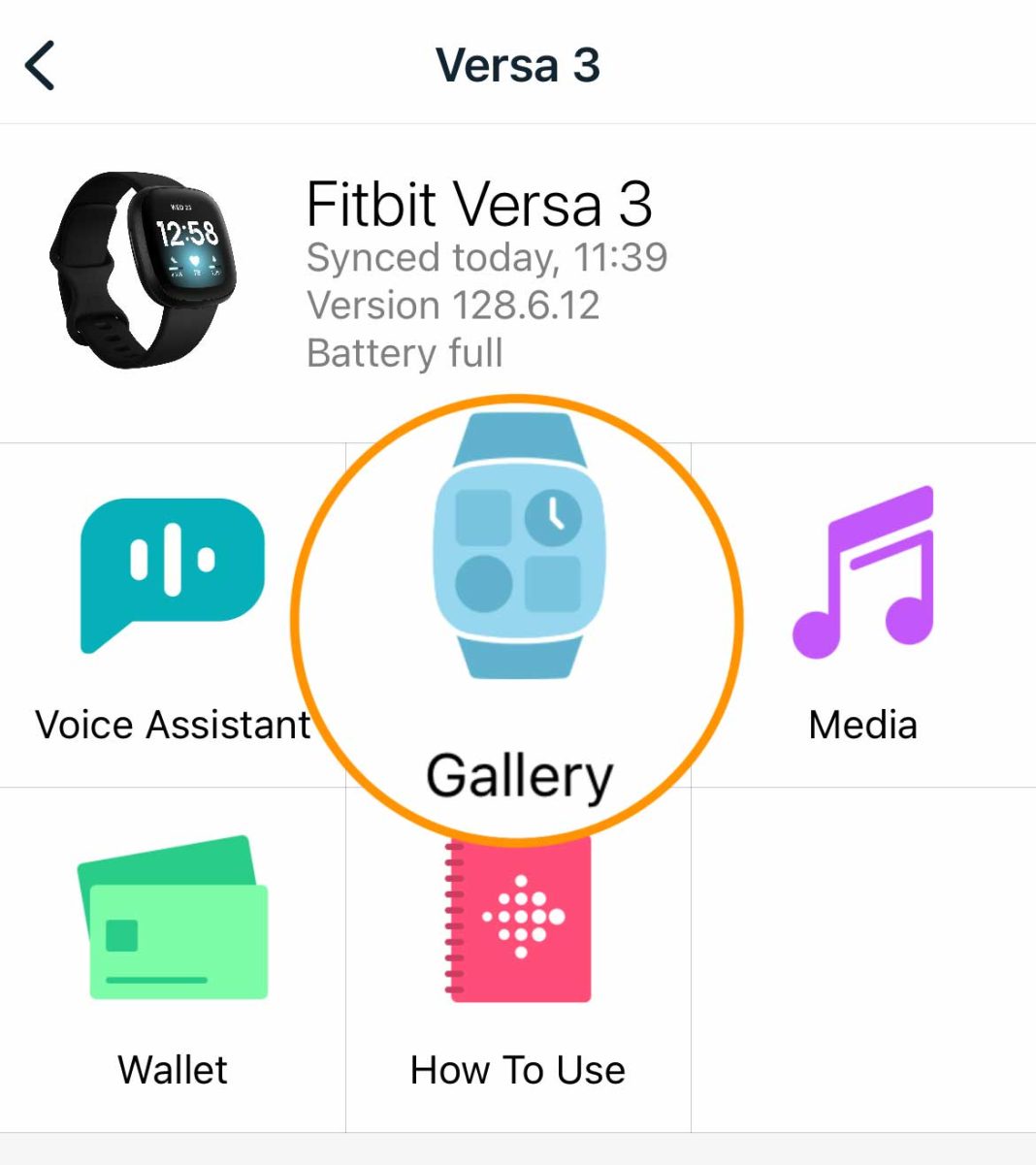Image resolution: width=1036 pixels, height=1165 pixels.
Task: Tap the purple music note Media icon
Action: [x=861, y=572]
